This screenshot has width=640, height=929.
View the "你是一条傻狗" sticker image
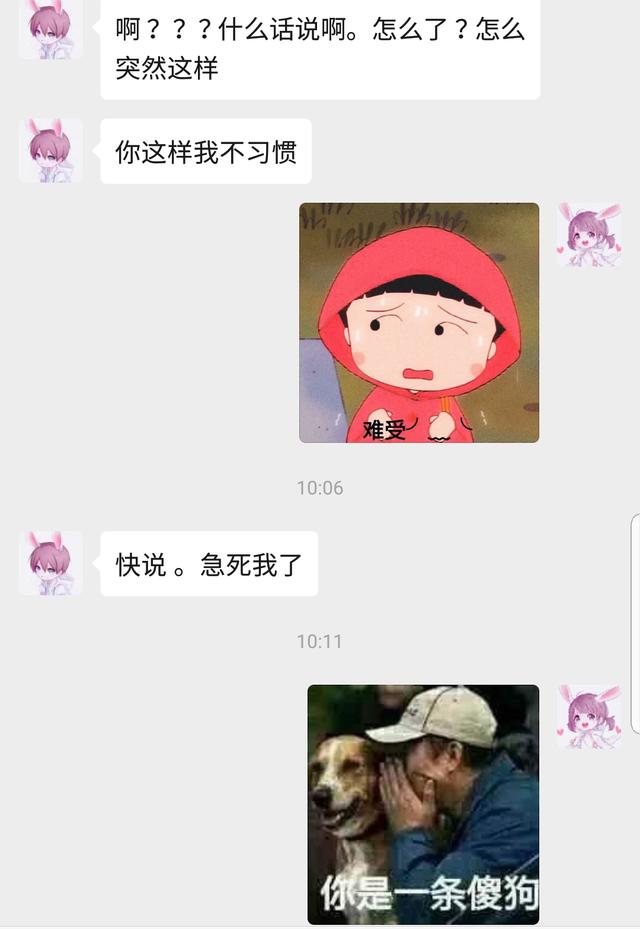click(x=423, y=804)
